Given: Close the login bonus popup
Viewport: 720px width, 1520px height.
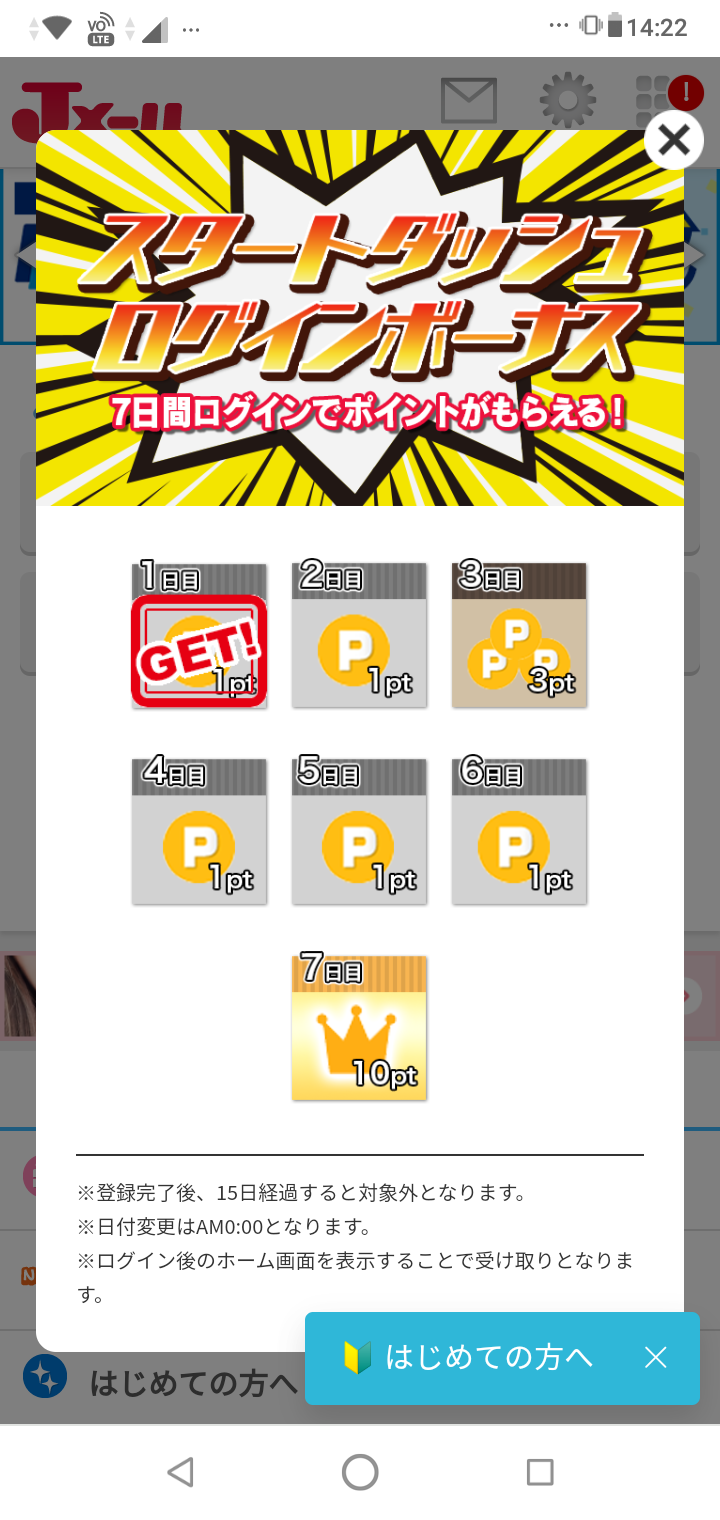Looking at the screenshot, I should [674, 140].
